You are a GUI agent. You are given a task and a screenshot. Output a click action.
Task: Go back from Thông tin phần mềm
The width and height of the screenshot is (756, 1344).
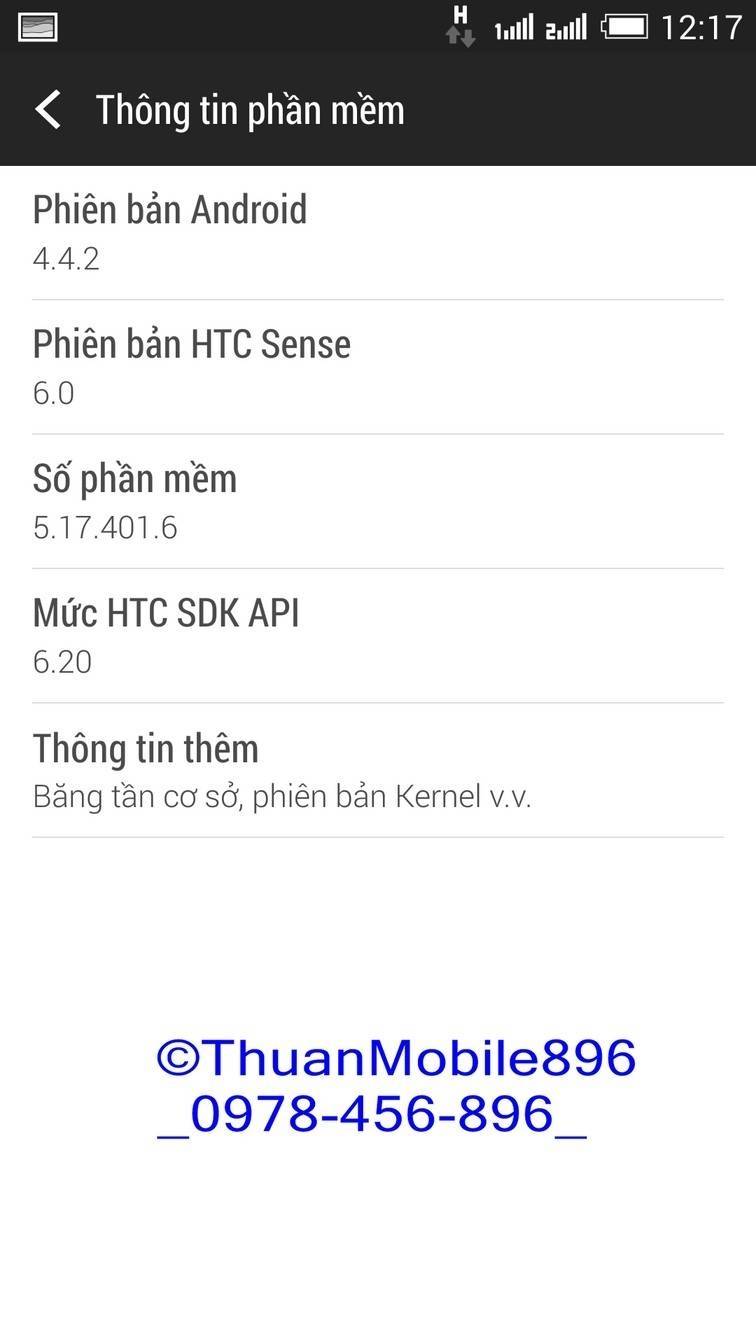click(48, 110)
